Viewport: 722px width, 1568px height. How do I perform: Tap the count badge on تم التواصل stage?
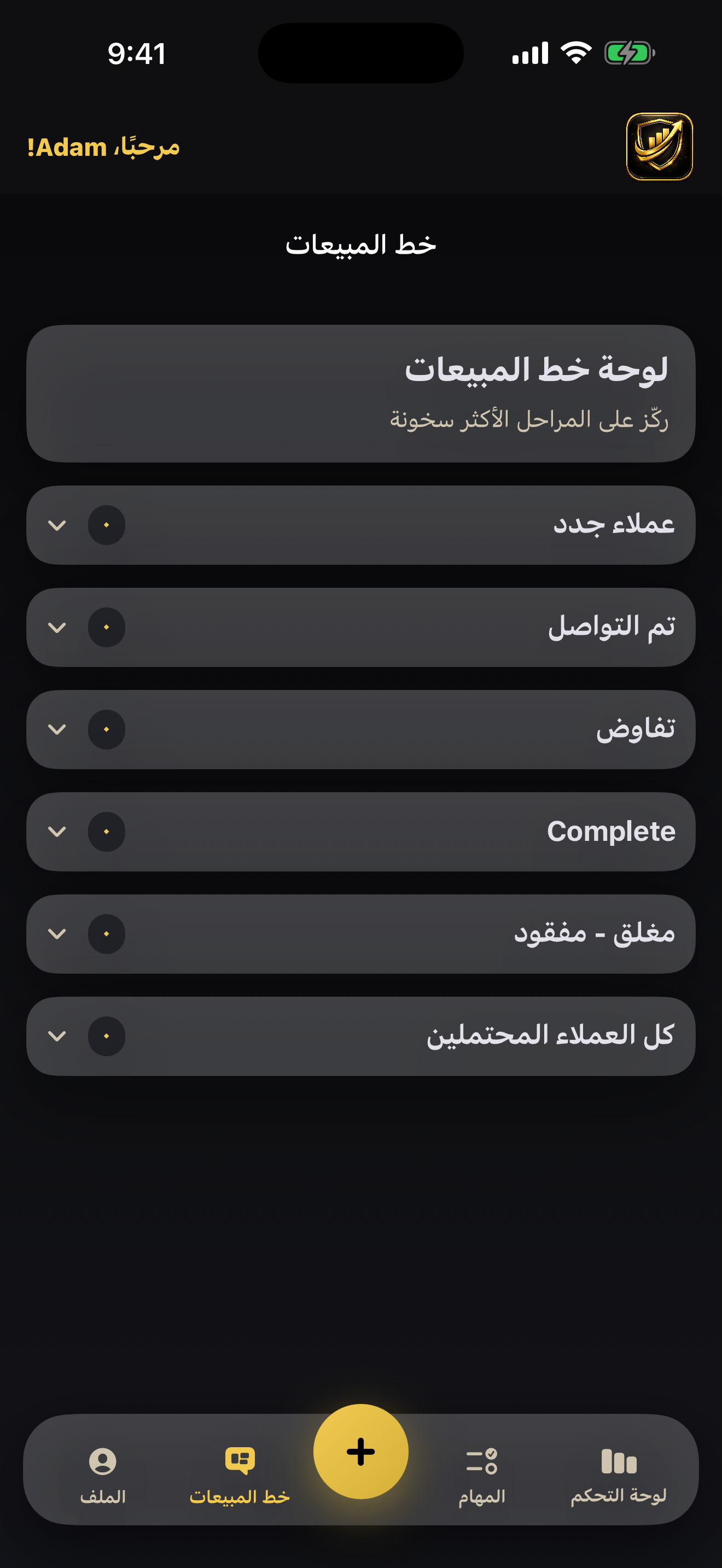click(107, 628)
